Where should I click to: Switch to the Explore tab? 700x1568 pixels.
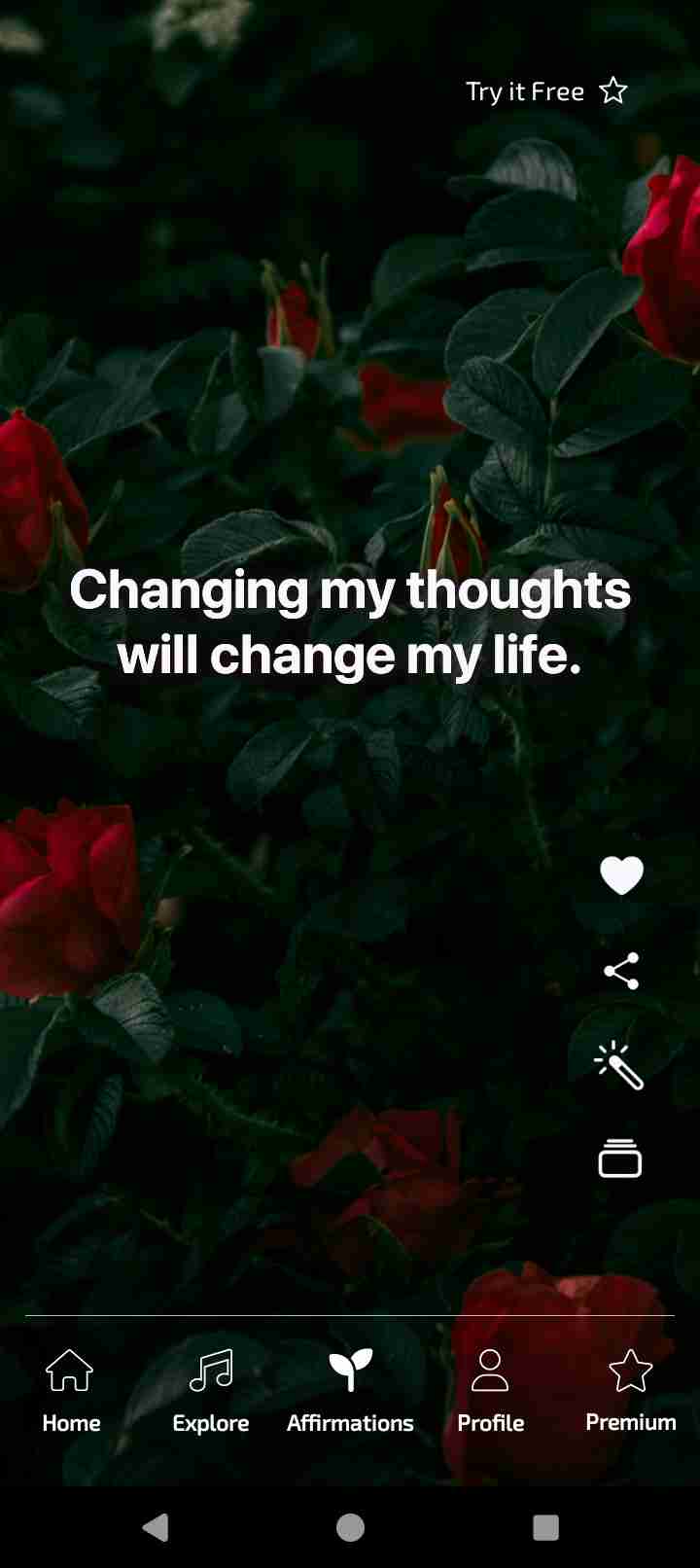(x=211, y=1391)
